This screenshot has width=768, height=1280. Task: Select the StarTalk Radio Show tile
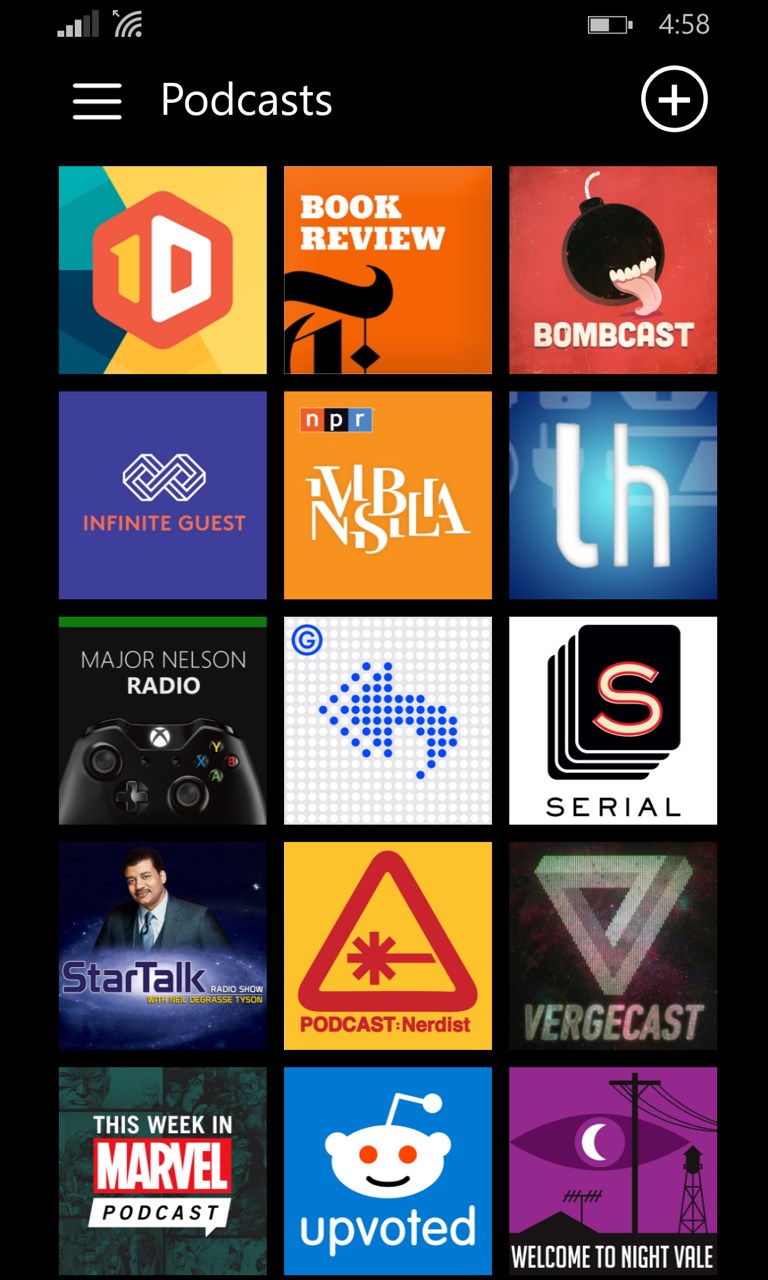[x=163, y=945]
